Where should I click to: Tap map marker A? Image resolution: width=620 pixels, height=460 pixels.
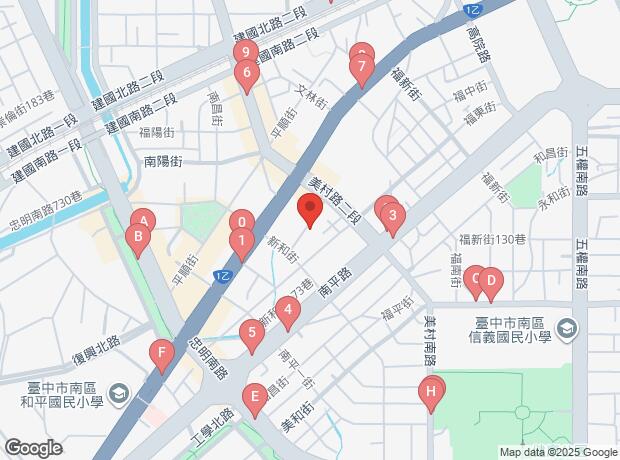click(143, 221)
